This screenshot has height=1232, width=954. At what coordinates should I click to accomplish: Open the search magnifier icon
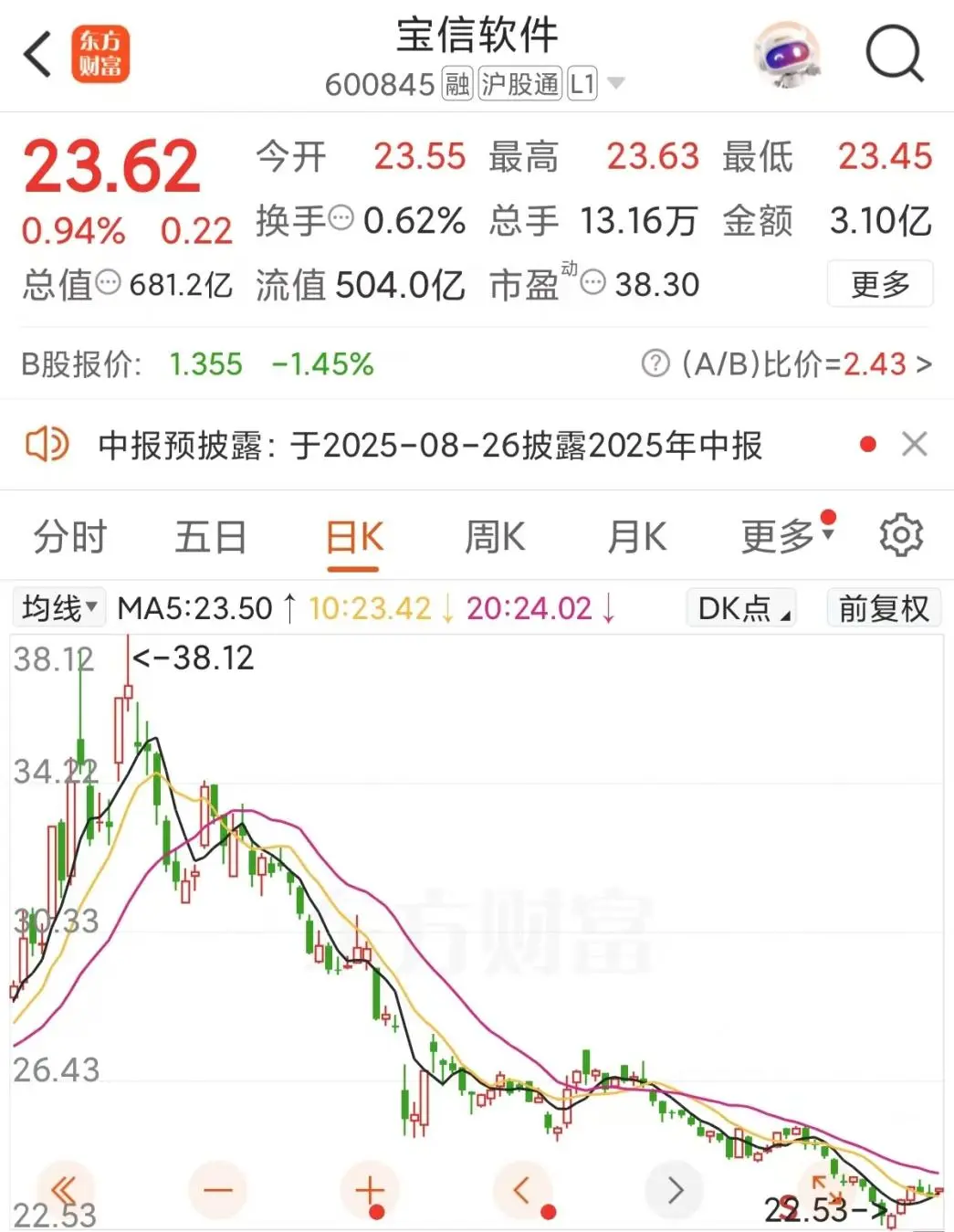point(894,55)
